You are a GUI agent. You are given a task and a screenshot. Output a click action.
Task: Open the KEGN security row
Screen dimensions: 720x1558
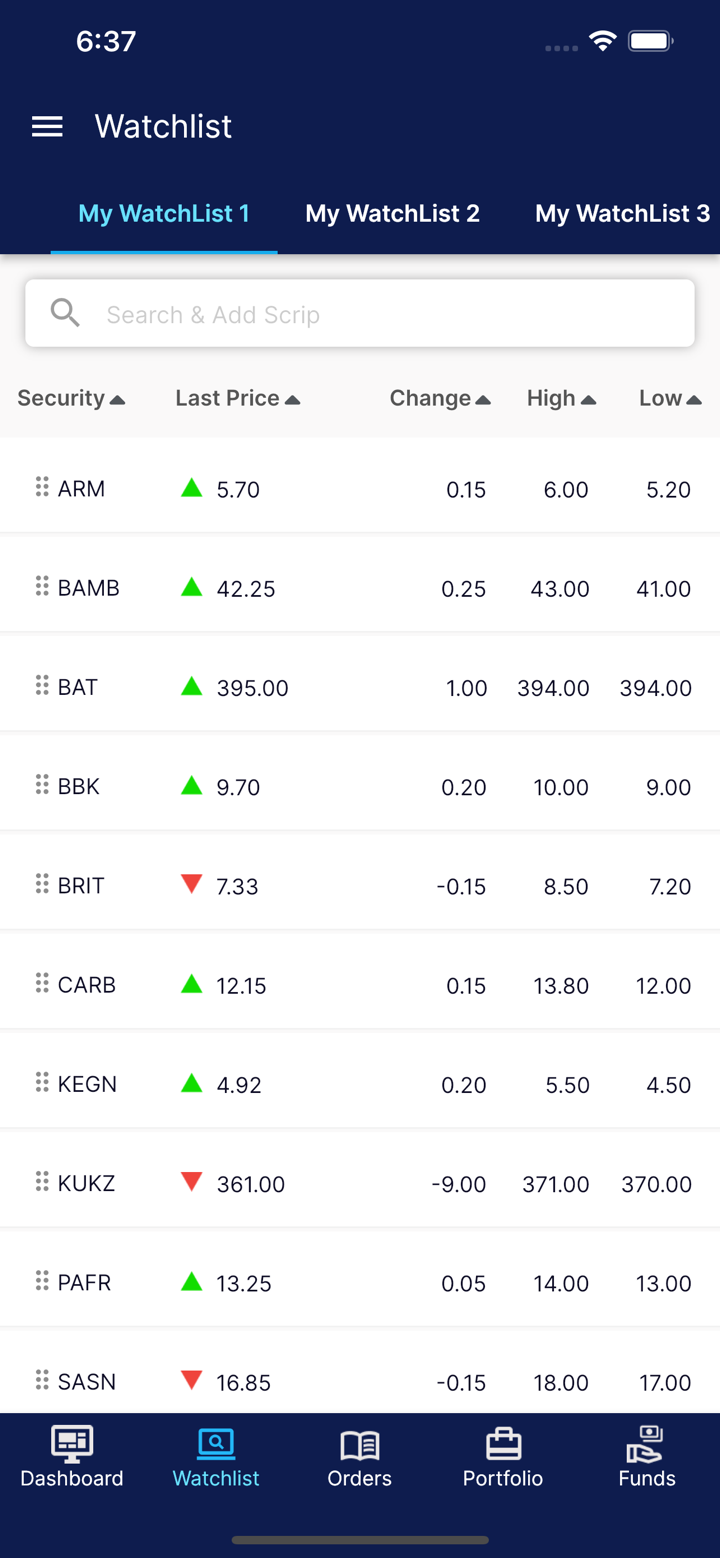coord(360,1084)
